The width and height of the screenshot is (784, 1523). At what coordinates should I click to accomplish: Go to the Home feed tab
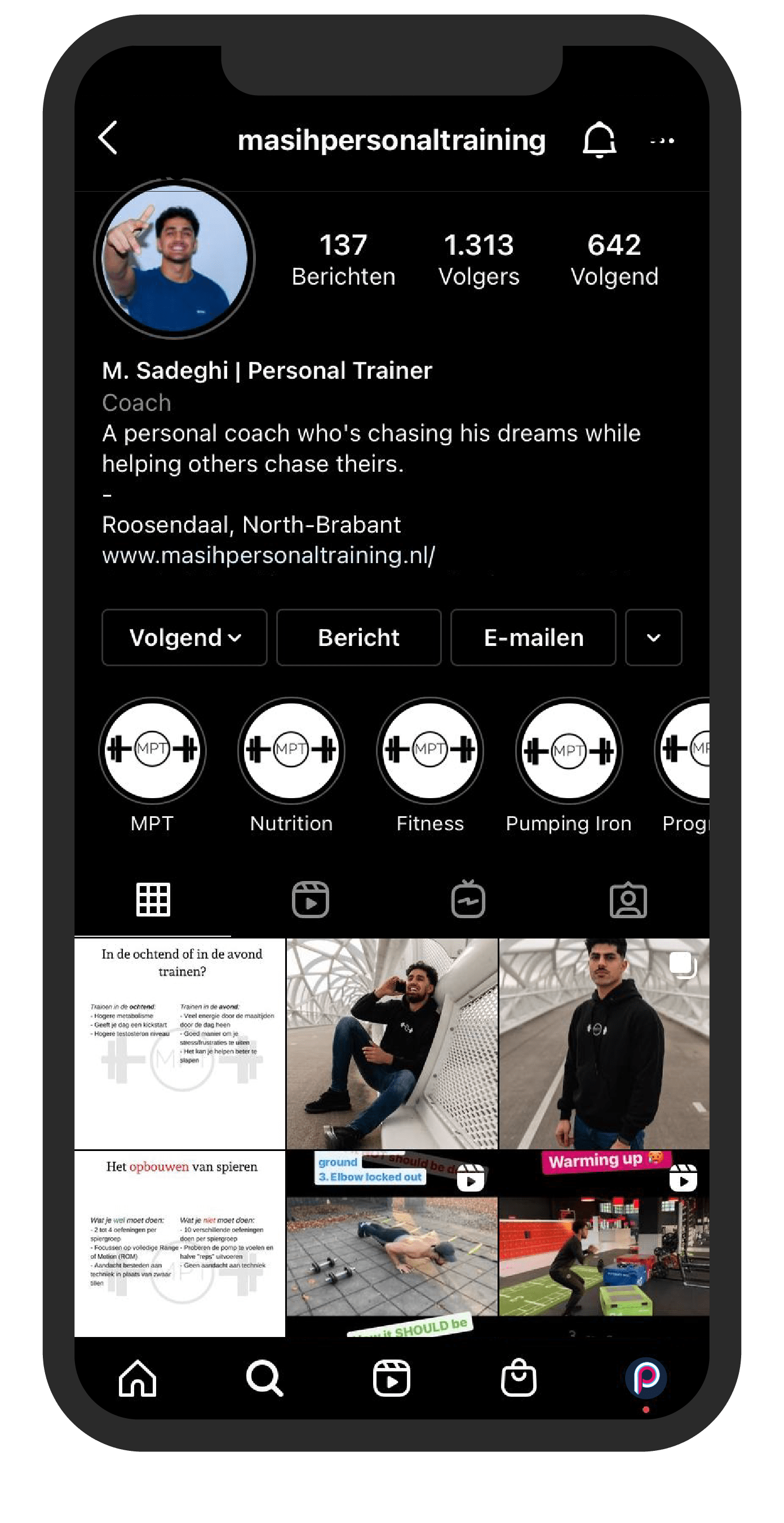coord(137,1378)
